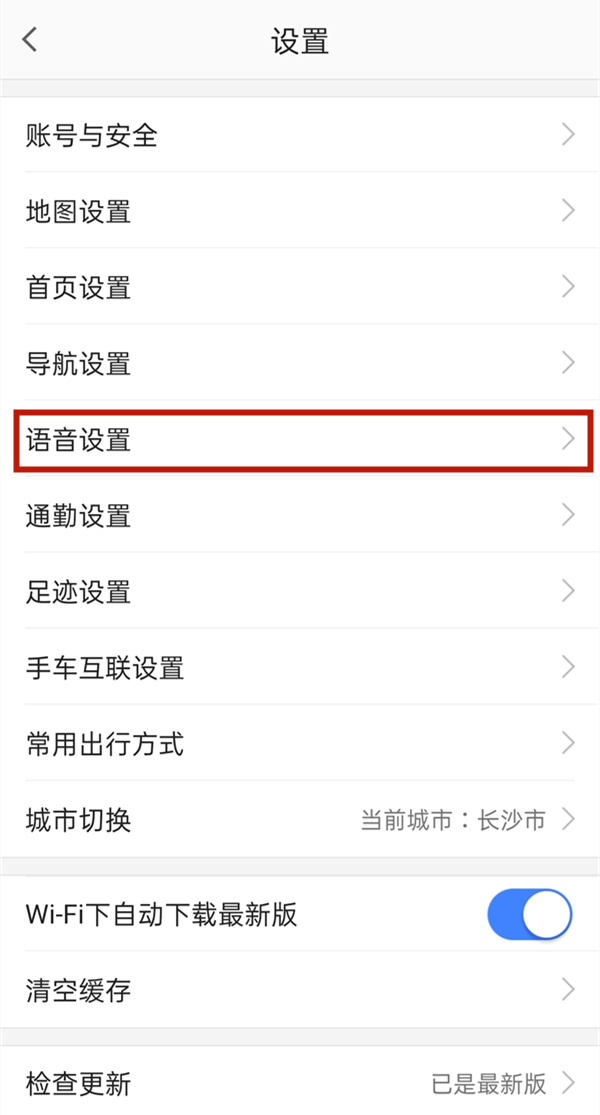
Task: Tap 清空缓存 to clear cache
Action: tap(300, 990)
